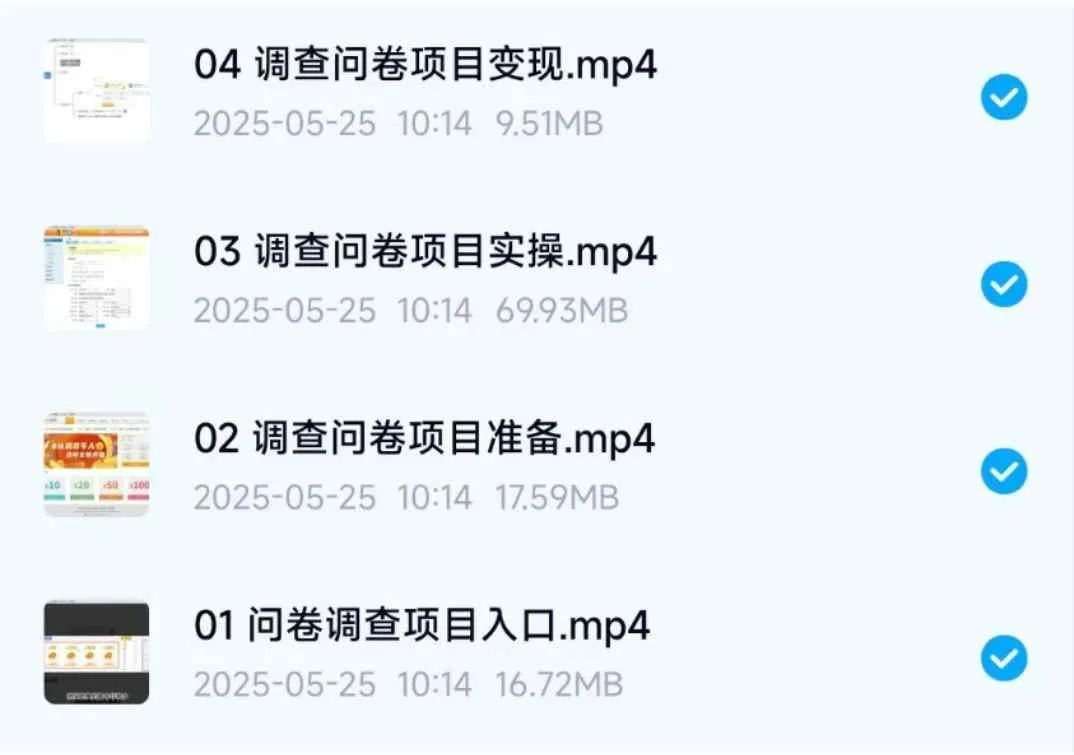Open the file 02 调查问卷项目准备.mp4
Viewport: 1074px width, 755px height.
tap(425, 439)
